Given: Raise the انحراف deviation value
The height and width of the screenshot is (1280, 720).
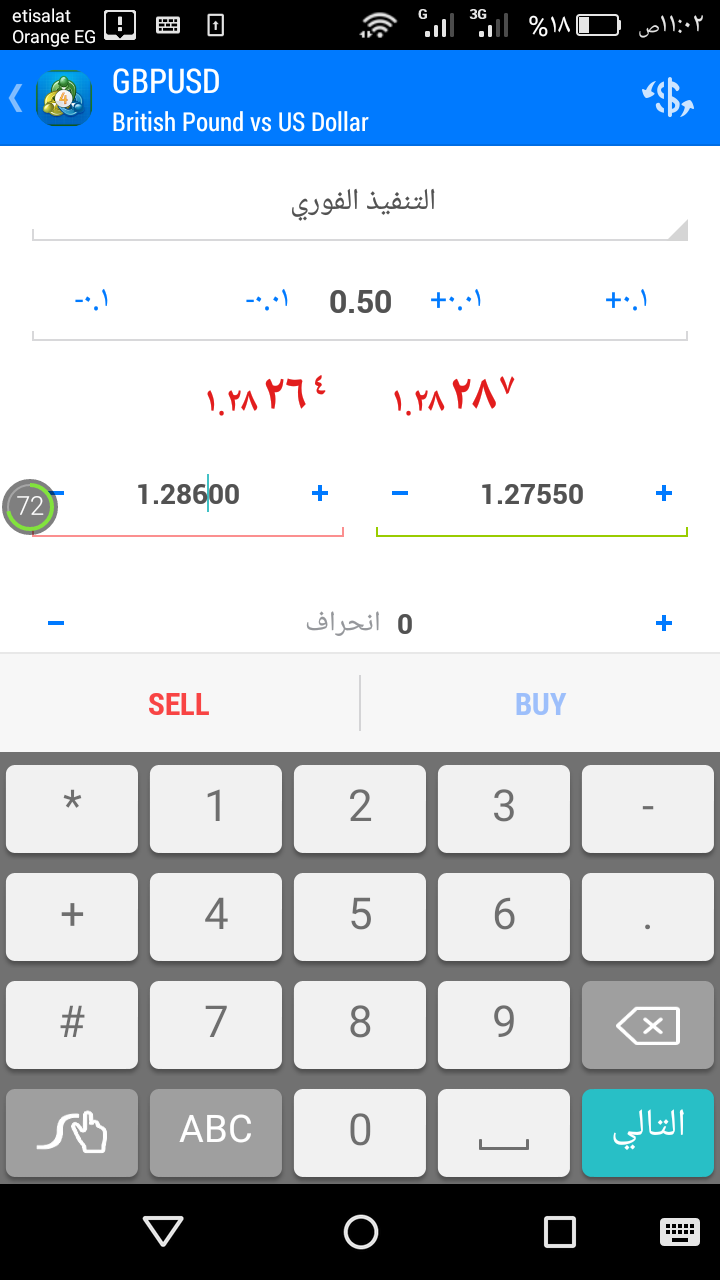Looking at the screenshot, I should [663, 623].
